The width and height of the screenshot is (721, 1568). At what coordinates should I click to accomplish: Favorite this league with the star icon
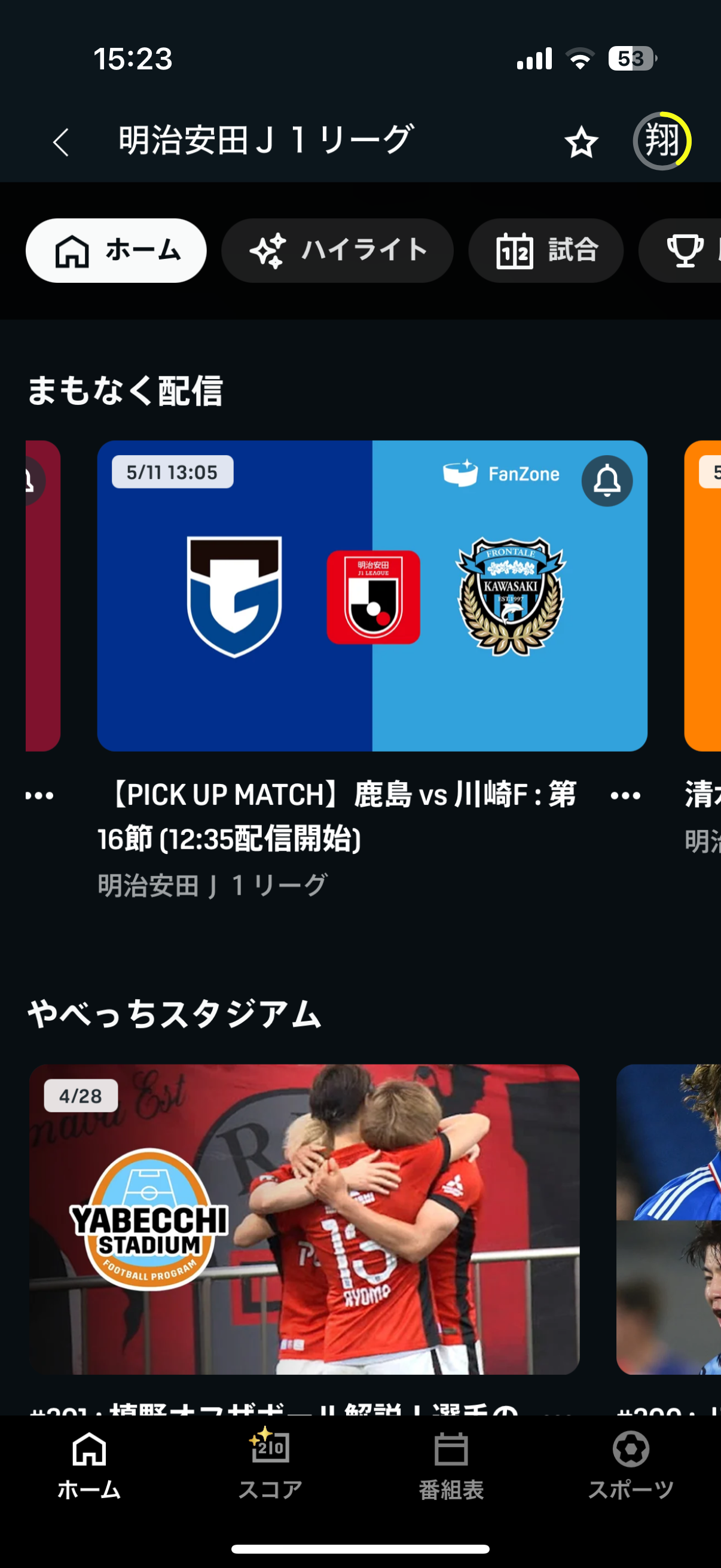tap(581, 142)
